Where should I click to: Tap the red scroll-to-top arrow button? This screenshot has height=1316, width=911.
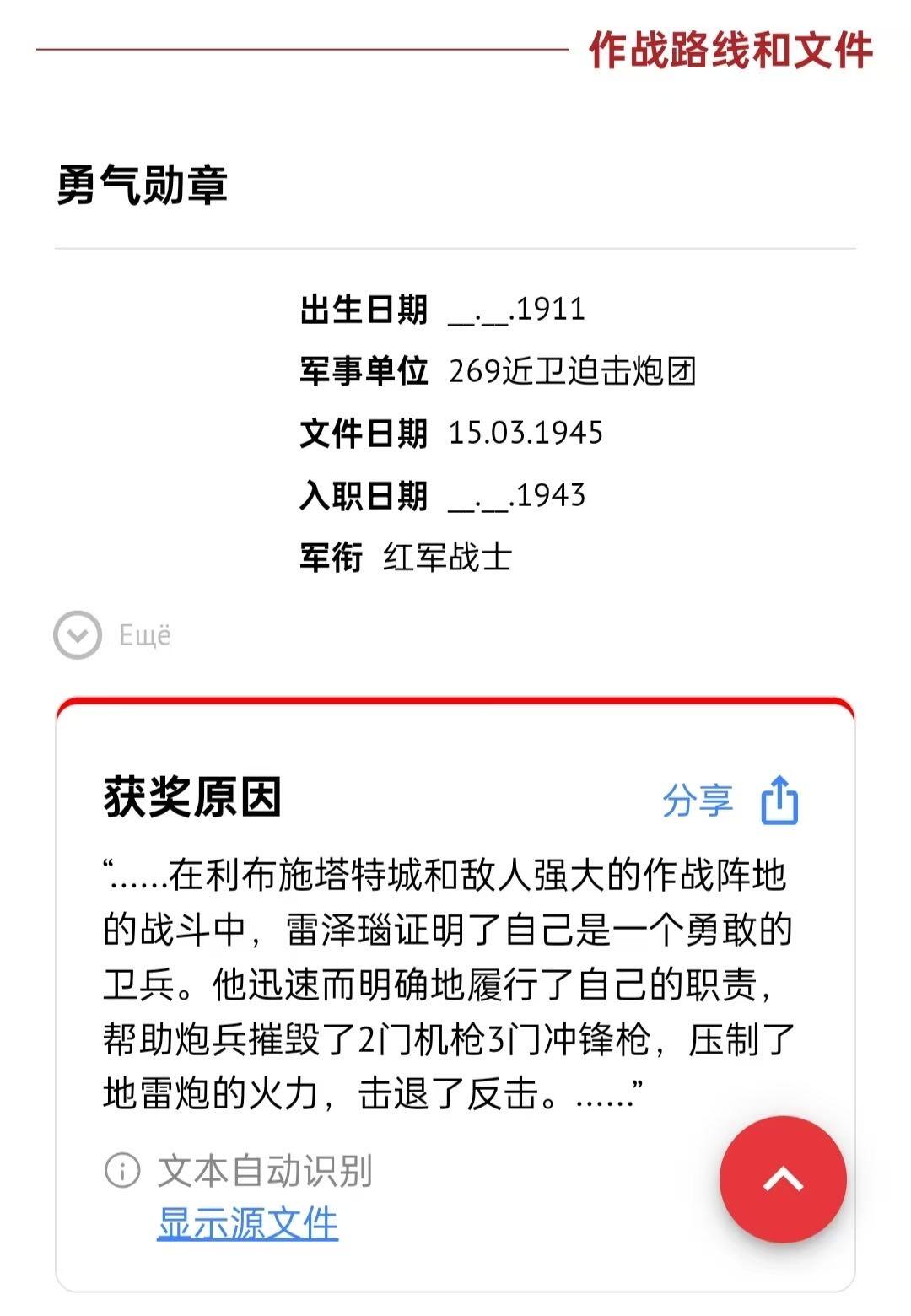pyautogui.click(x=782, y=1178)
